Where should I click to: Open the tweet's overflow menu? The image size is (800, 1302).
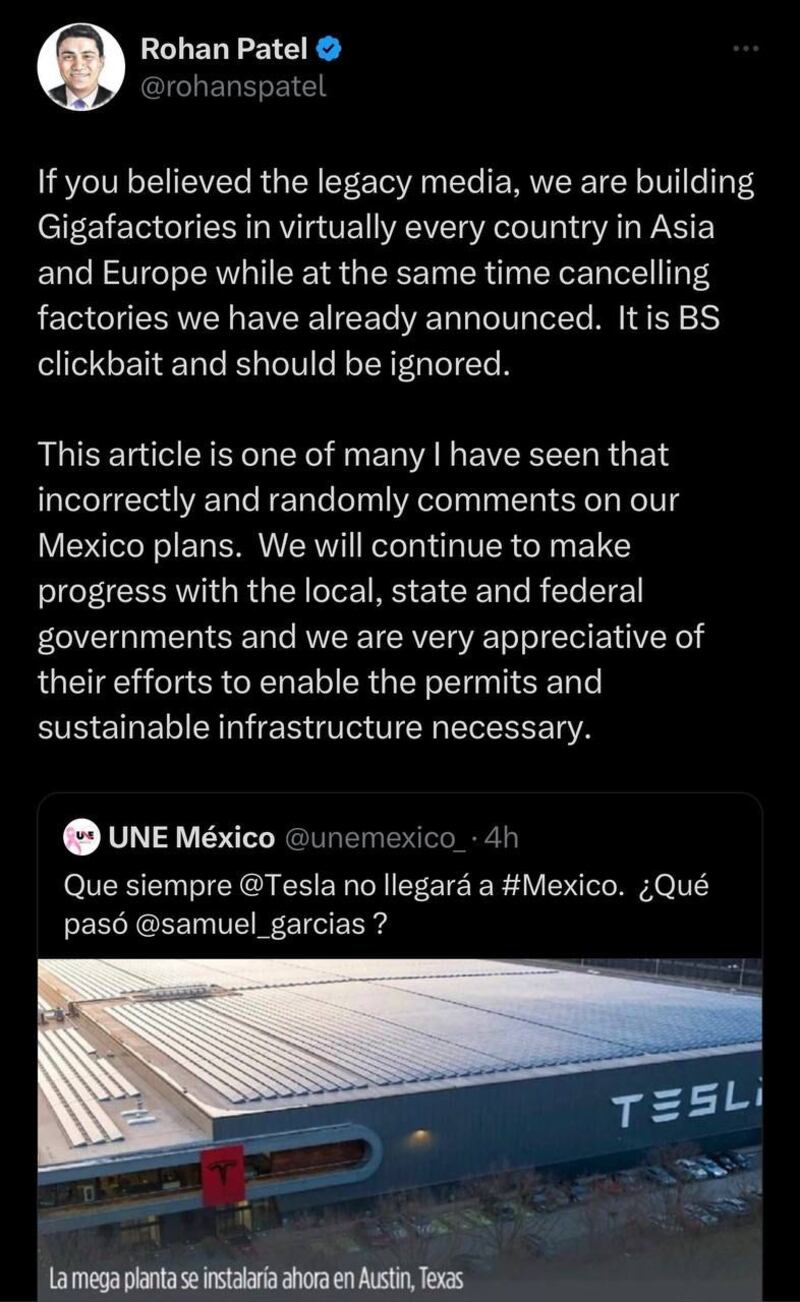click(745, 48)
